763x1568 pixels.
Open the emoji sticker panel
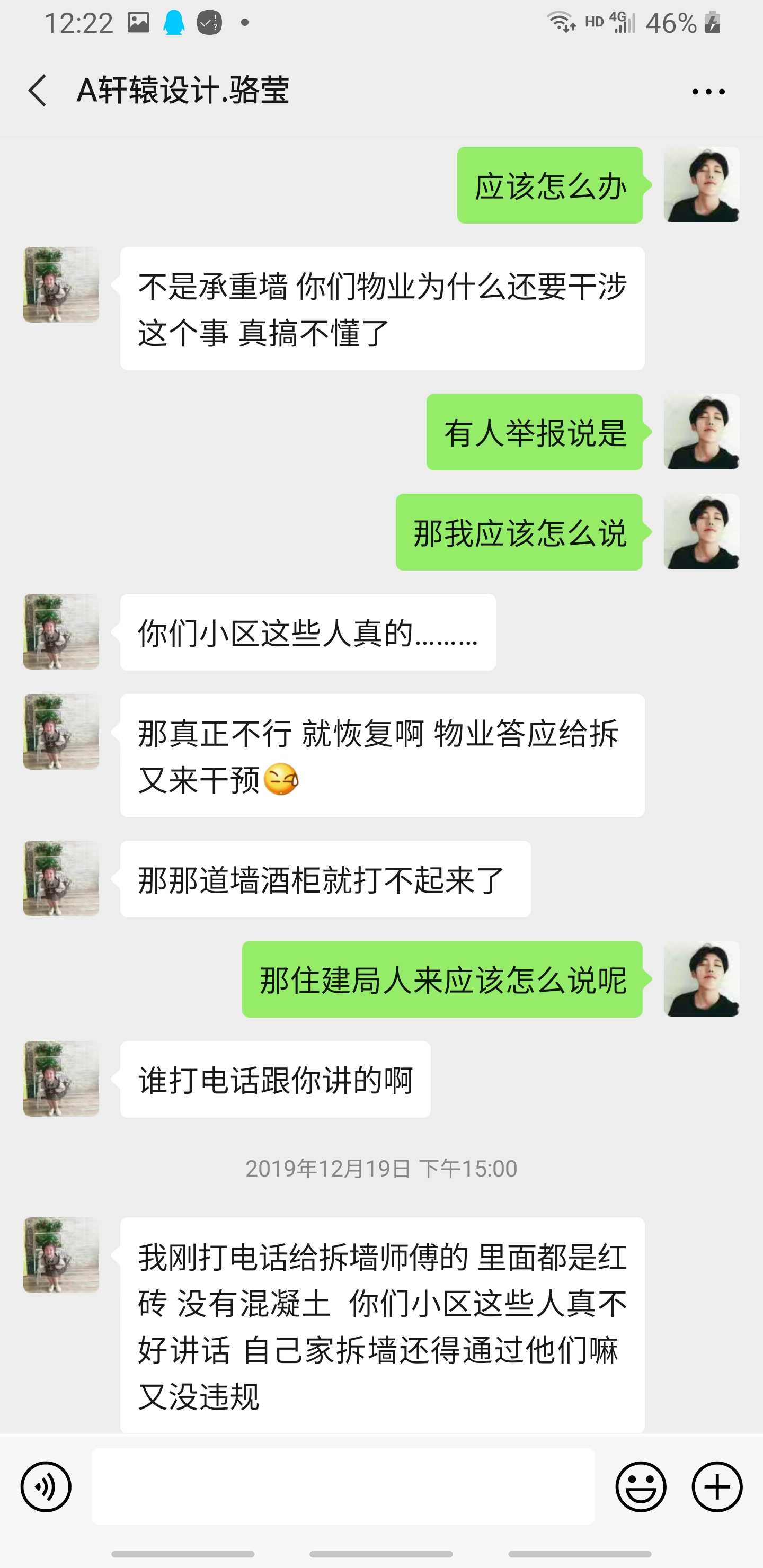[x=641, y=1486]
